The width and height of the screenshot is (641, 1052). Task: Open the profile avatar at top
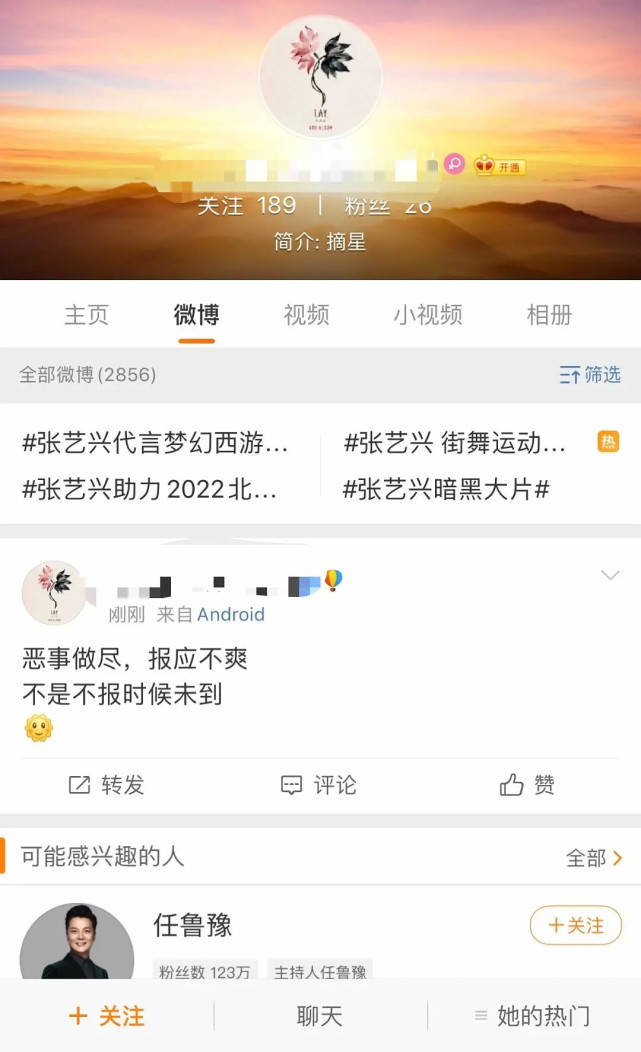tap(320, 77)
